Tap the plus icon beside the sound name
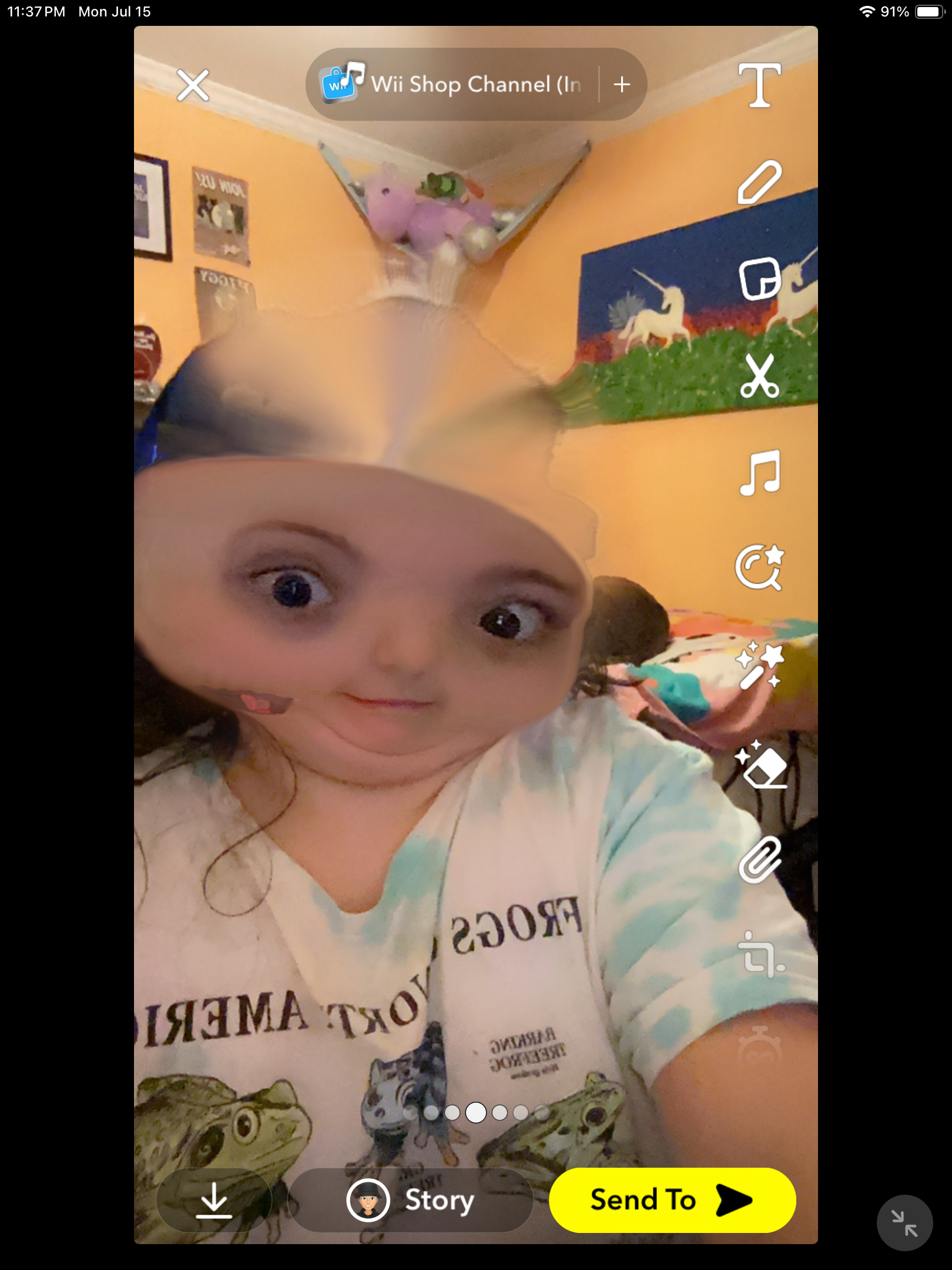The image size is (952, 1270). point(622,85)
